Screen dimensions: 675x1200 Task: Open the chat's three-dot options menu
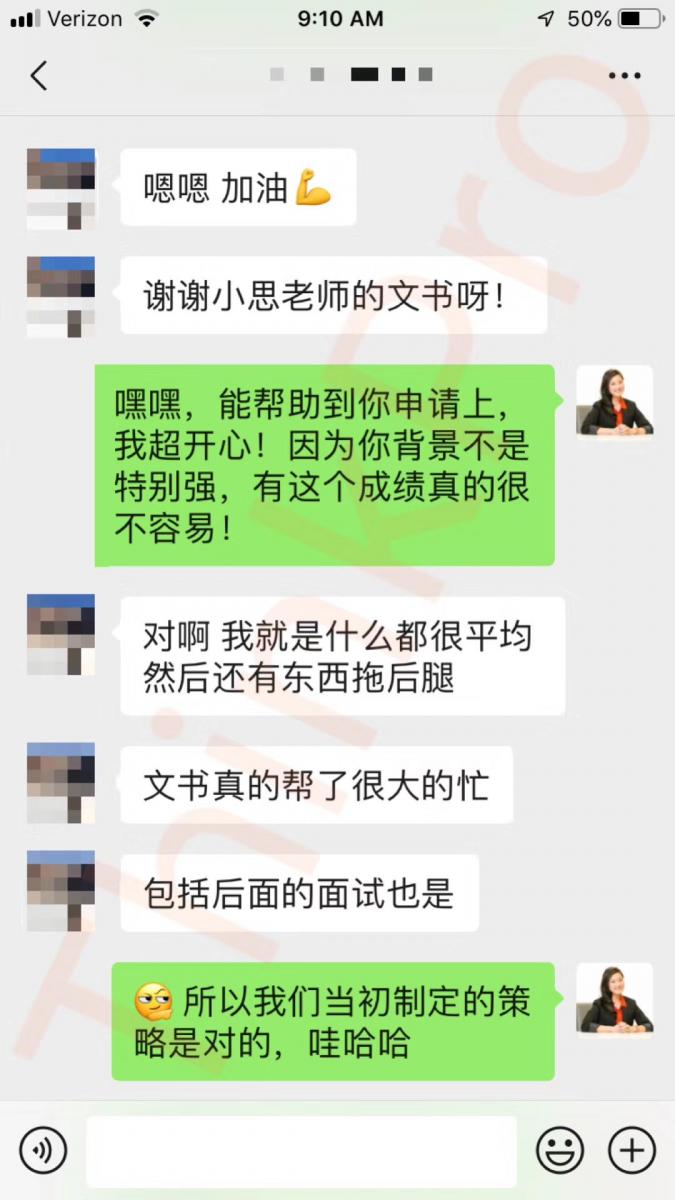coord(624,76)
